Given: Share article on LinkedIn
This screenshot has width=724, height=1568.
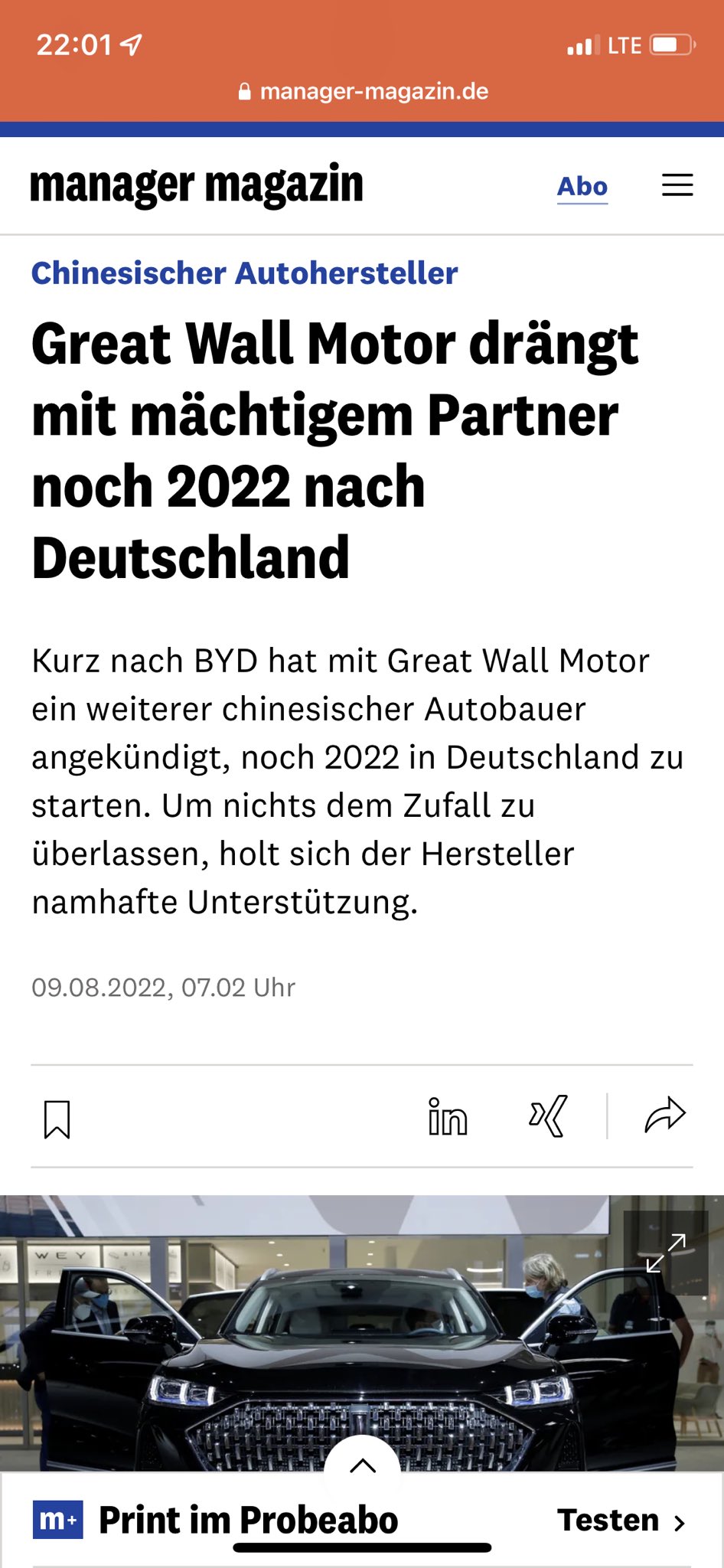Looking at the screenshot, I should click(448, 1117).
